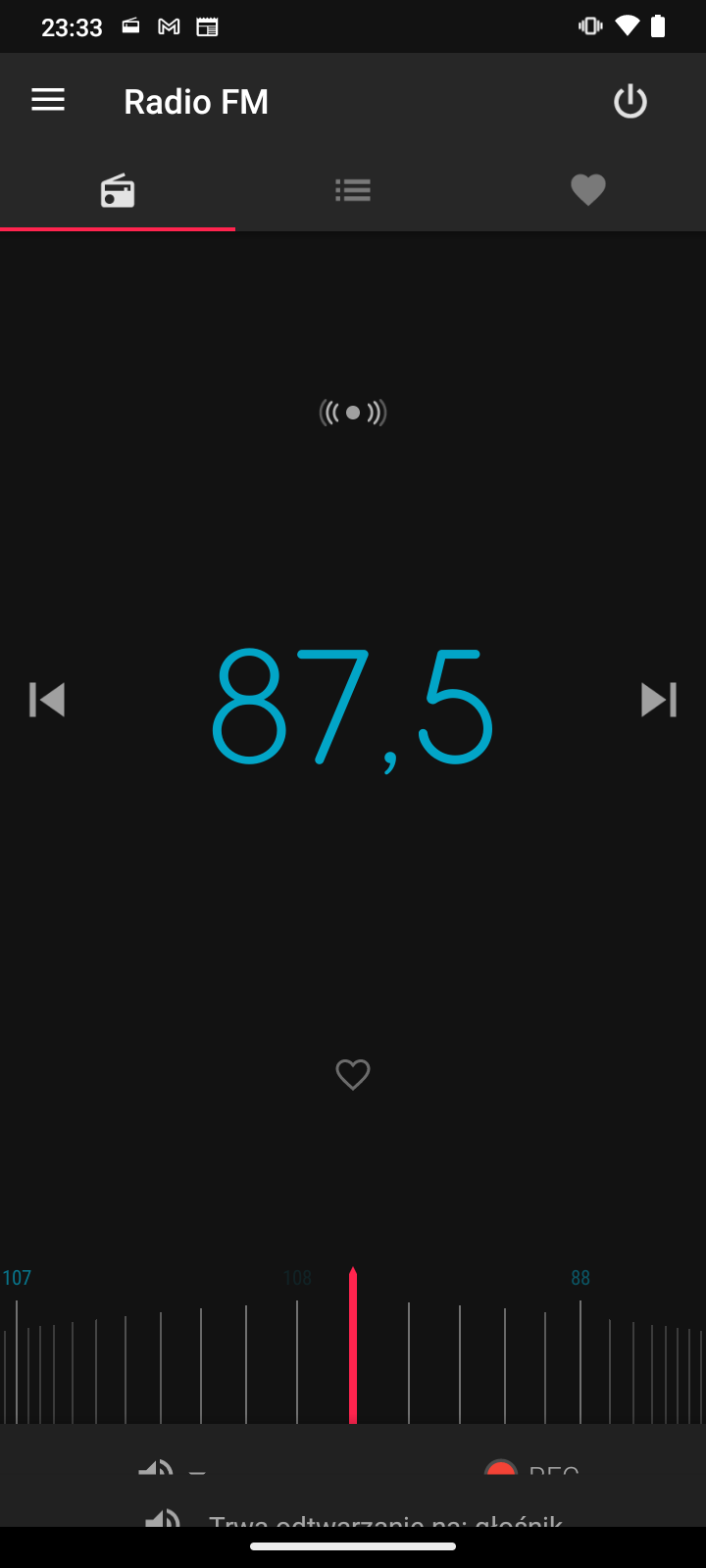
Task: Open the hamburger navigation menu
Action: point(48,100)
